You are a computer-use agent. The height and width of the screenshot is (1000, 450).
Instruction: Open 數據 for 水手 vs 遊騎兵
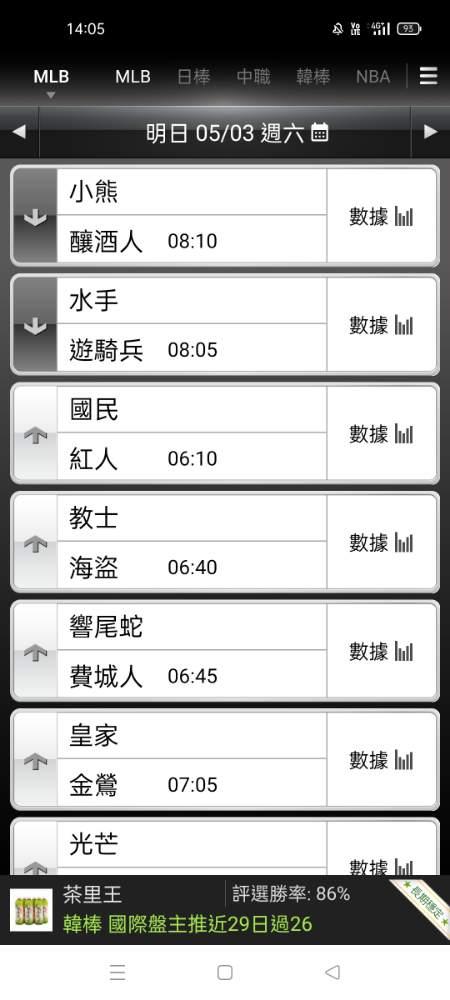(382, 324)
